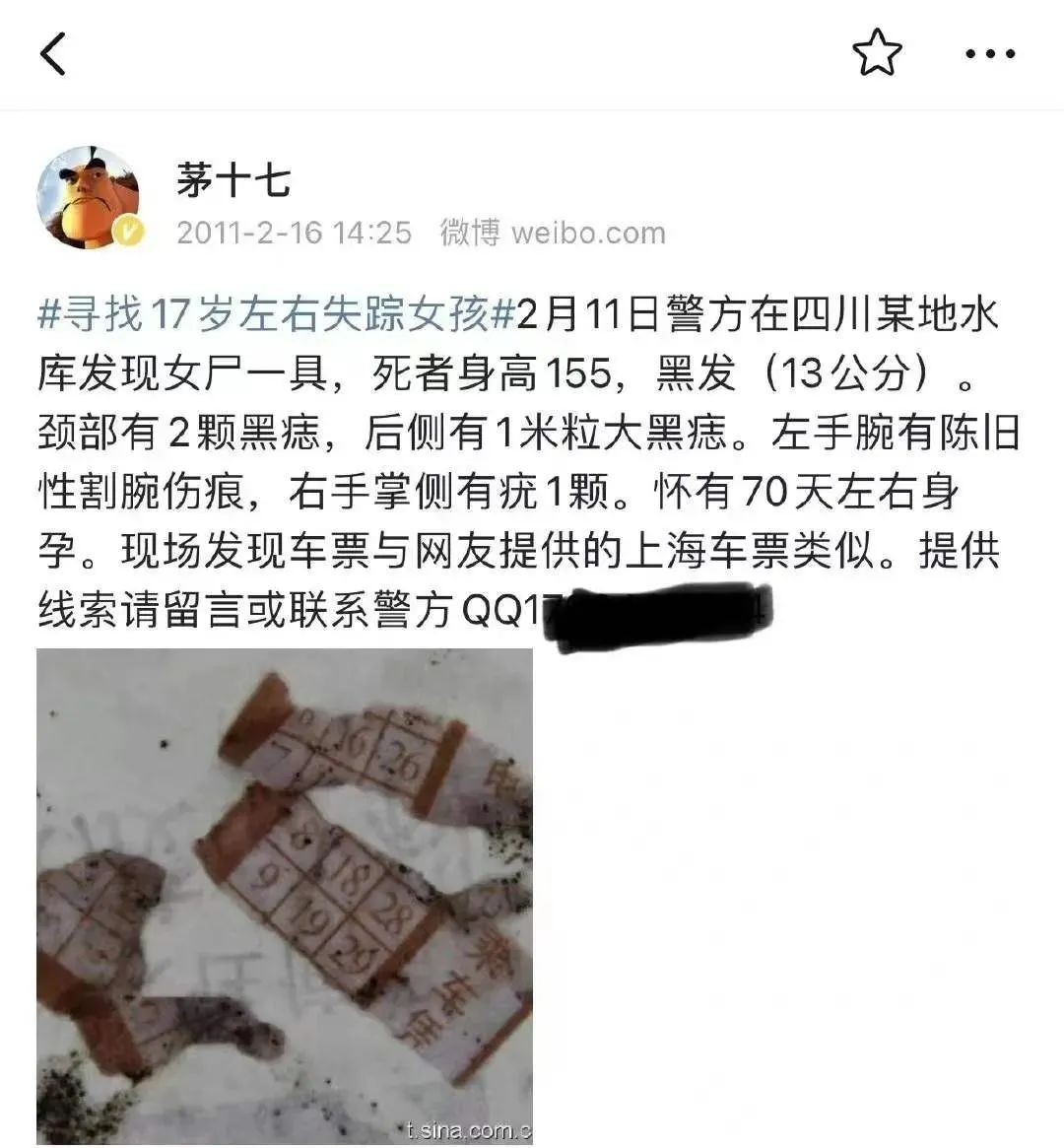View the attached ticket photo

(285, 895)
